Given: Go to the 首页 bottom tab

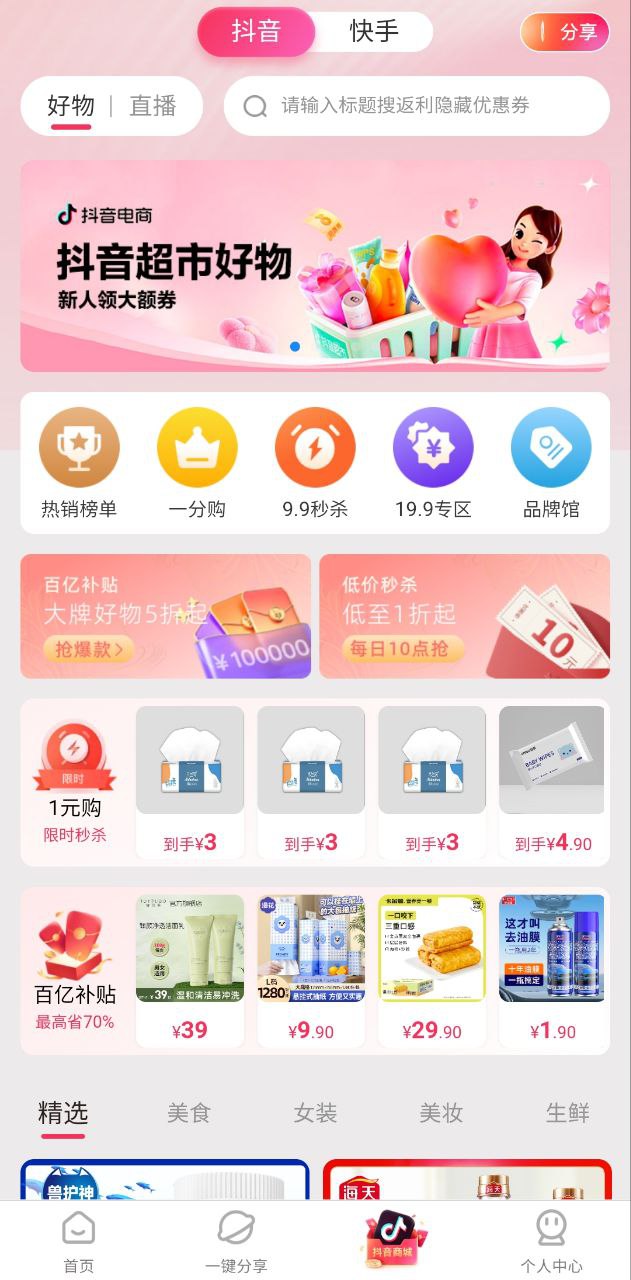Looking at the screenshot, I should tap(79, 1242).
